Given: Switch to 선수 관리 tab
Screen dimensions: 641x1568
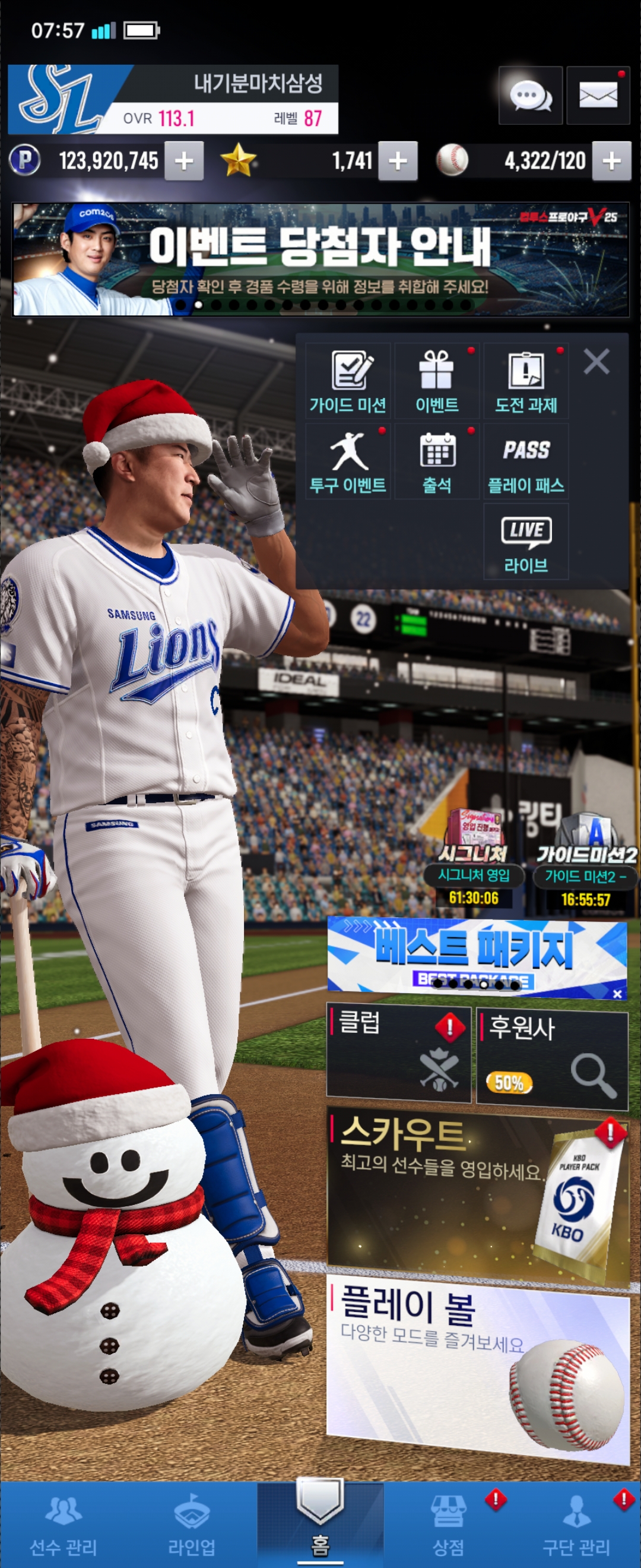Looking at the screenshot, I should click(x=64, y=1523).
